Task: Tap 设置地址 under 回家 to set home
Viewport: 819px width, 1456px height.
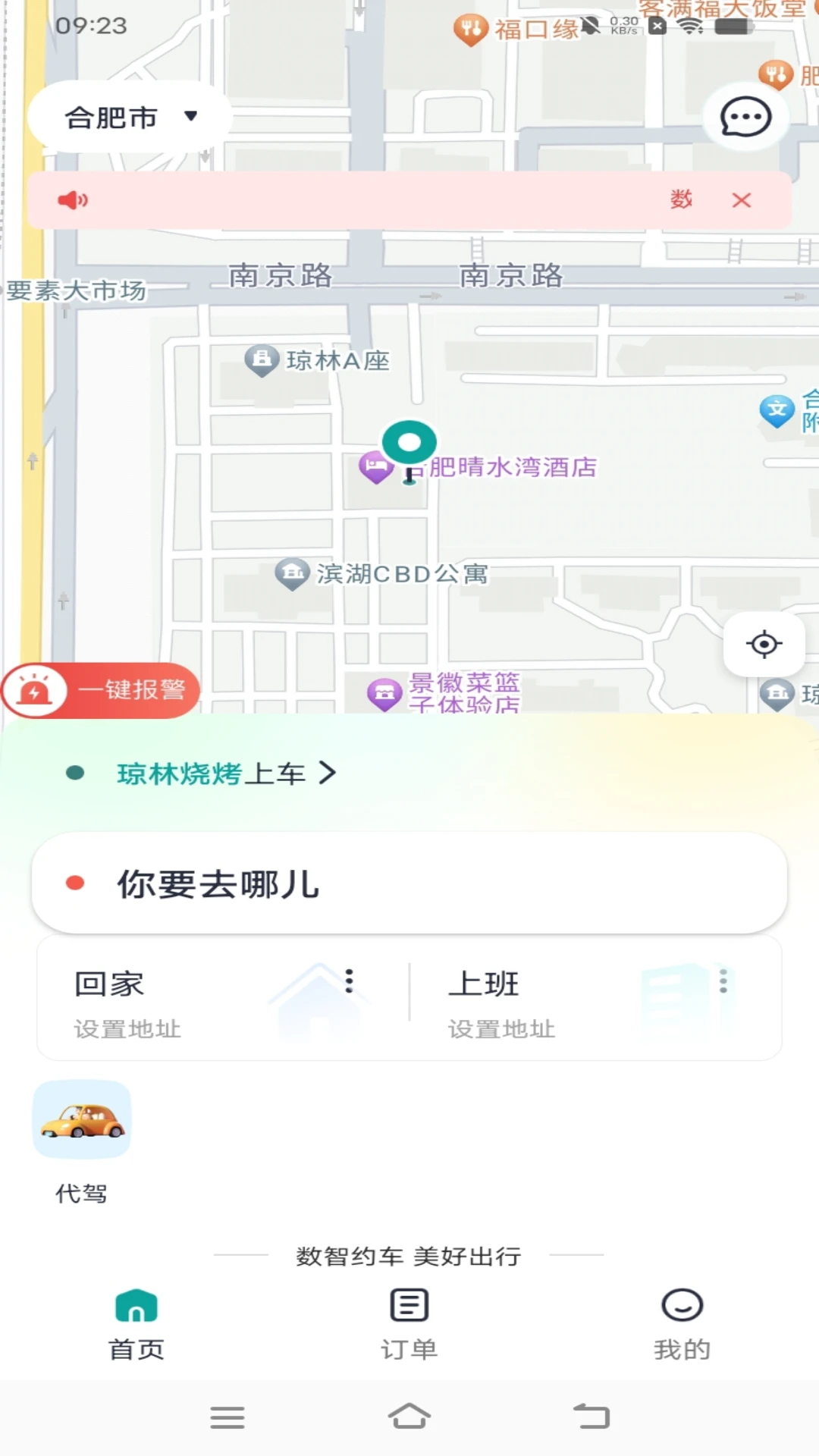Action: (x=127, y=1030)
